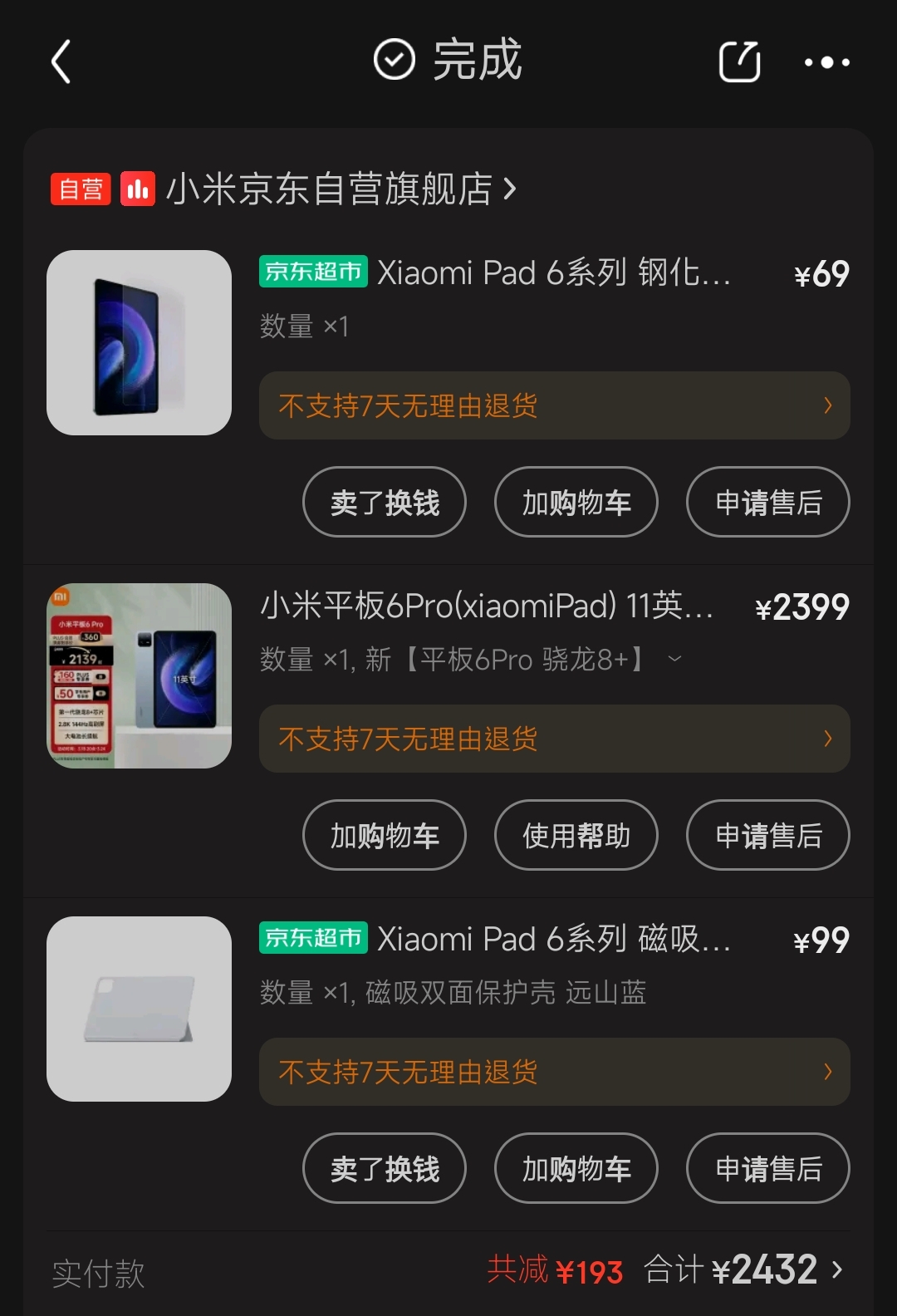
Task: Add the 磁吸 case to cart
Action: tap(576, 1169)
